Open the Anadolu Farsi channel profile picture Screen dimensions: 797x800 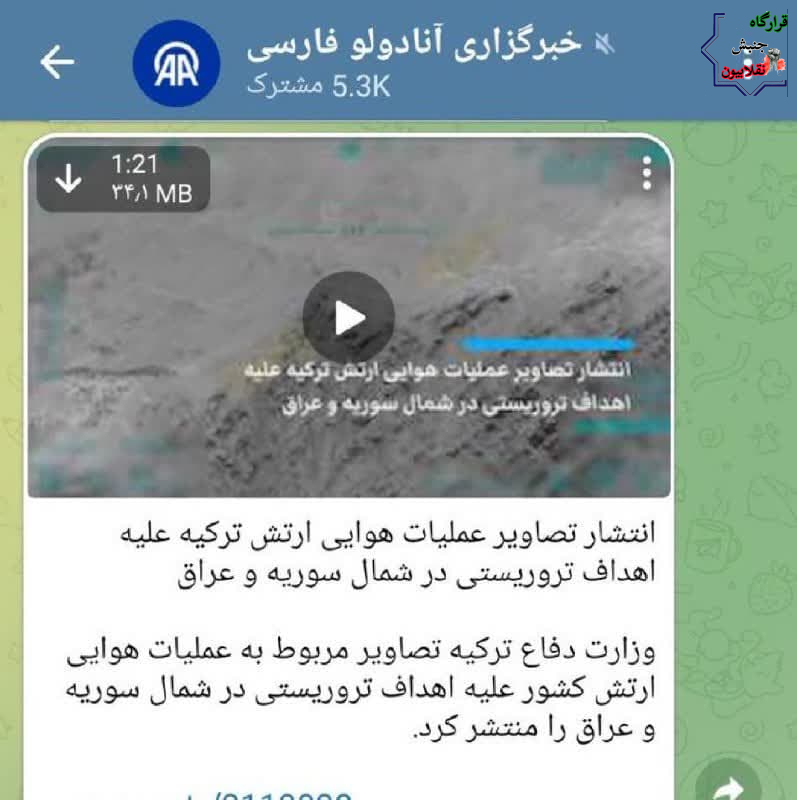click(x=177, y=63)
